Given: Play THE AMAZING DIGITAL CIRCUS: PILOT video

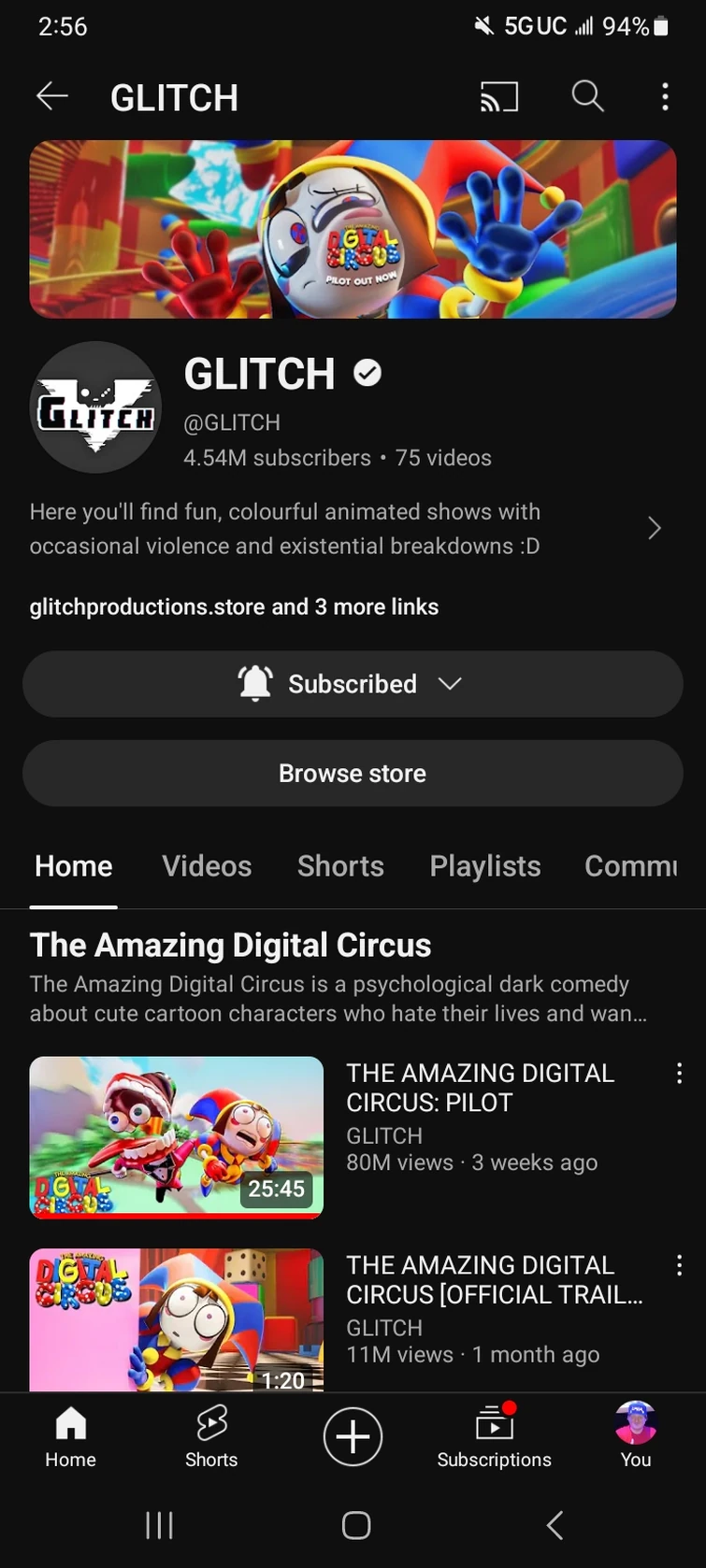Looking at the screenshot, I should tap(177, 1137).
